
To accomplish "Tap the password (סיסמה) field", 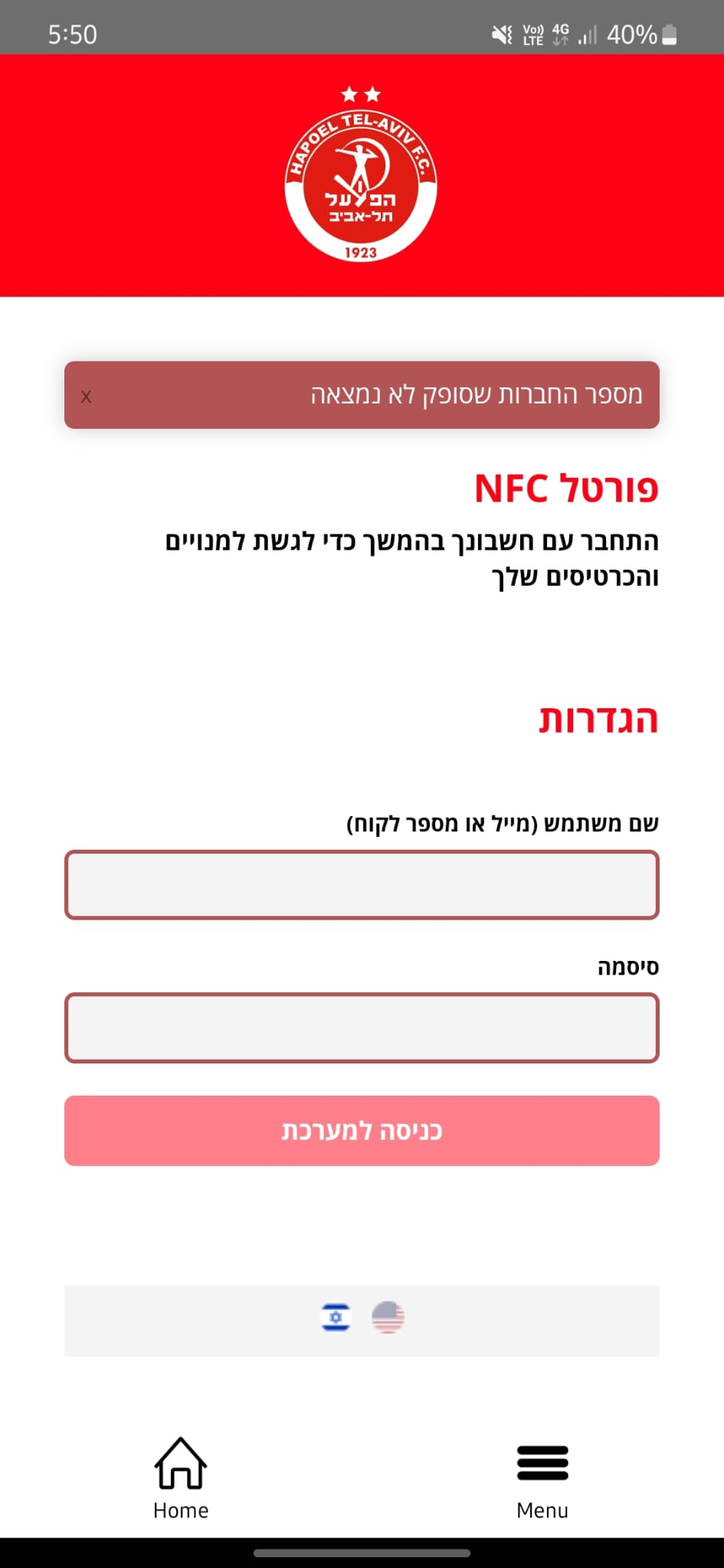I will pos(362,1027).
